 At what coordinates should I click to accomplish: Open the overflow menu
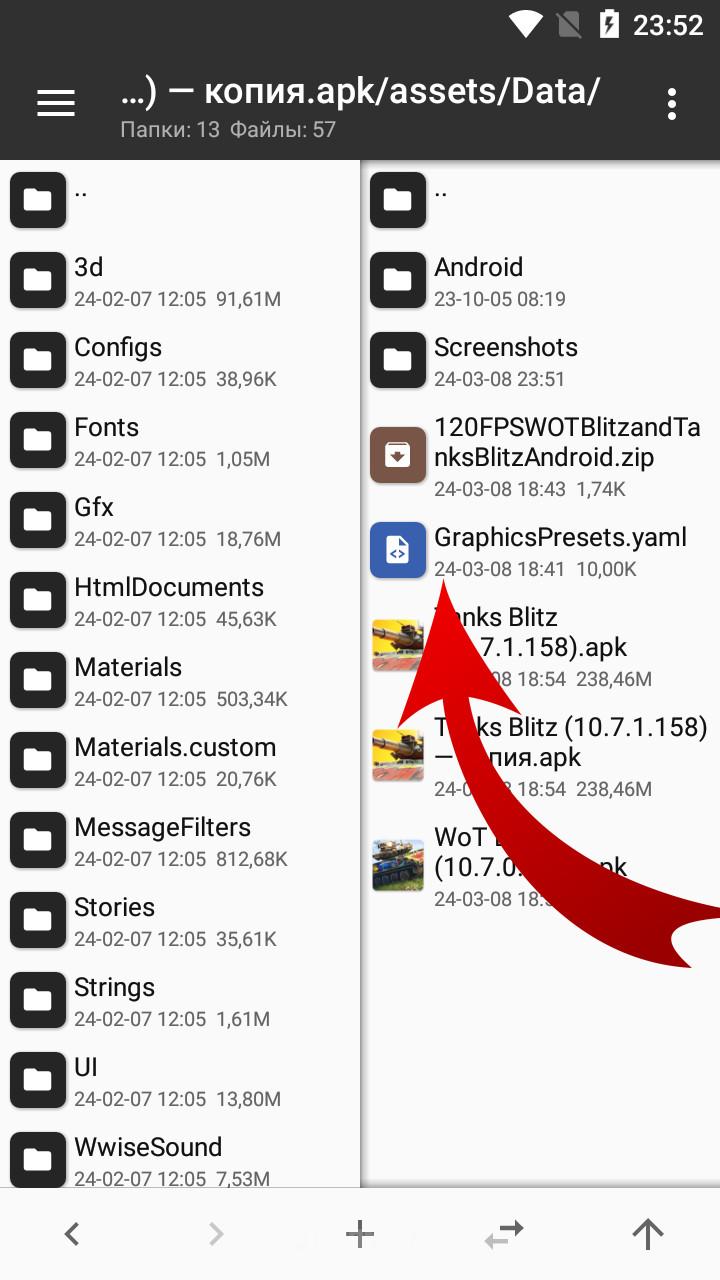click(x=671, y=103)
